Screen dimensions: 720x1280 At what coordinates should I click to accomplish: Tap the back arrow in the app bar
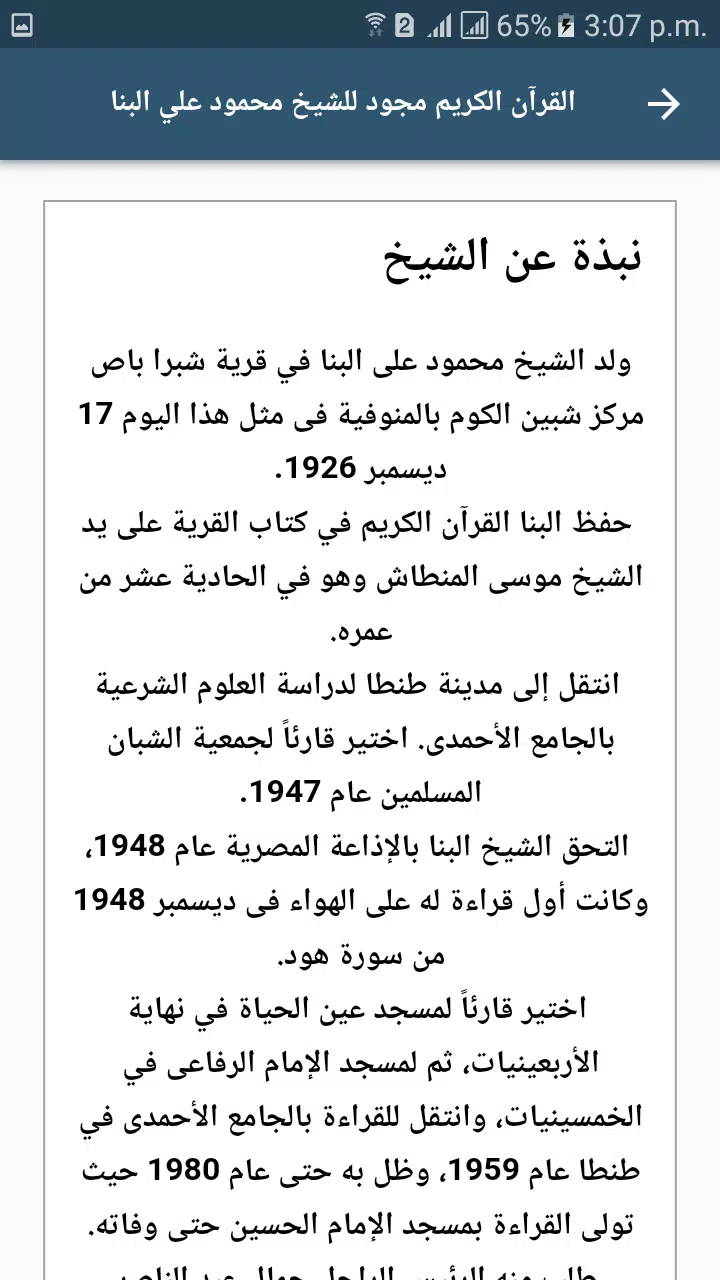[664, 104]
